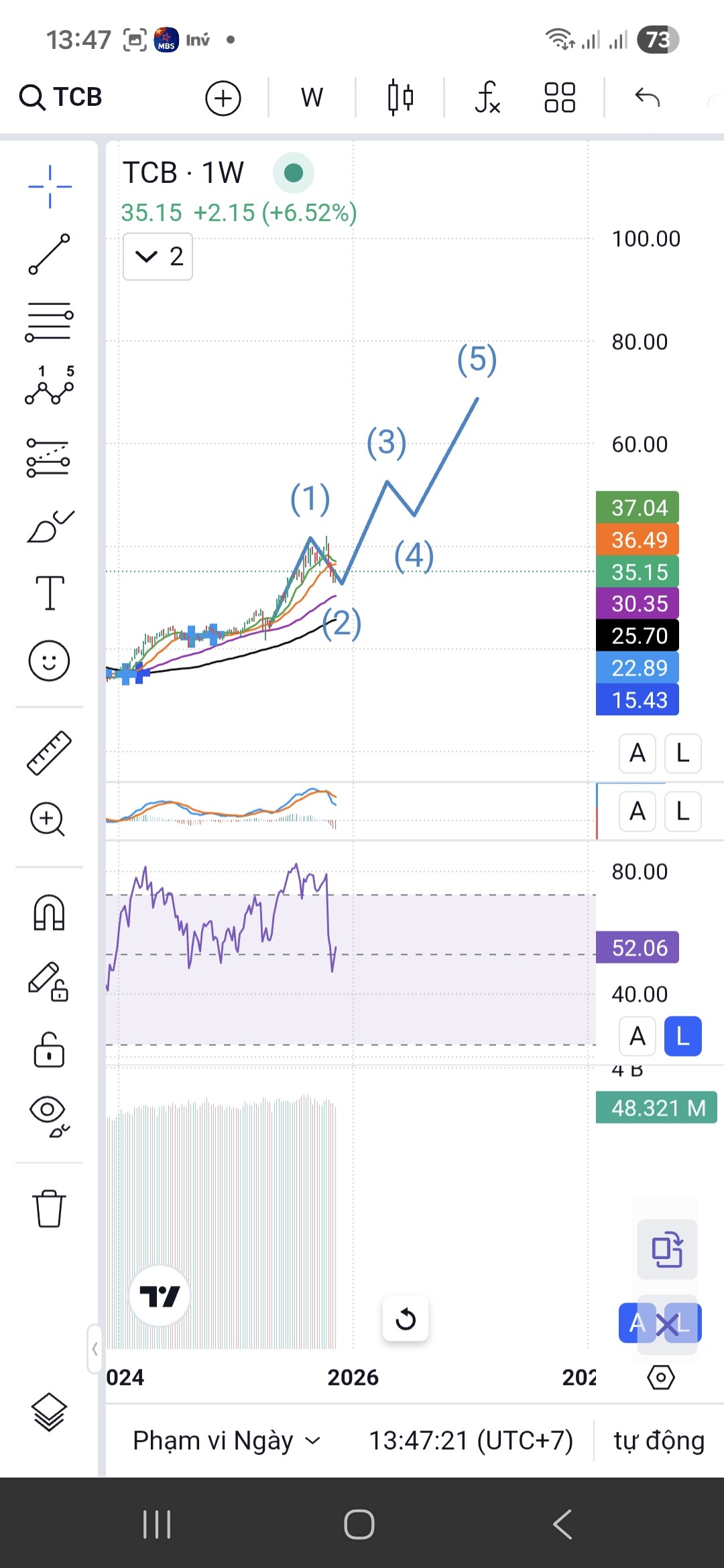Viewport: 724px width, 1568px height.
Task: Select the trend line drawing tool
Action: click(x=50, y=254)
